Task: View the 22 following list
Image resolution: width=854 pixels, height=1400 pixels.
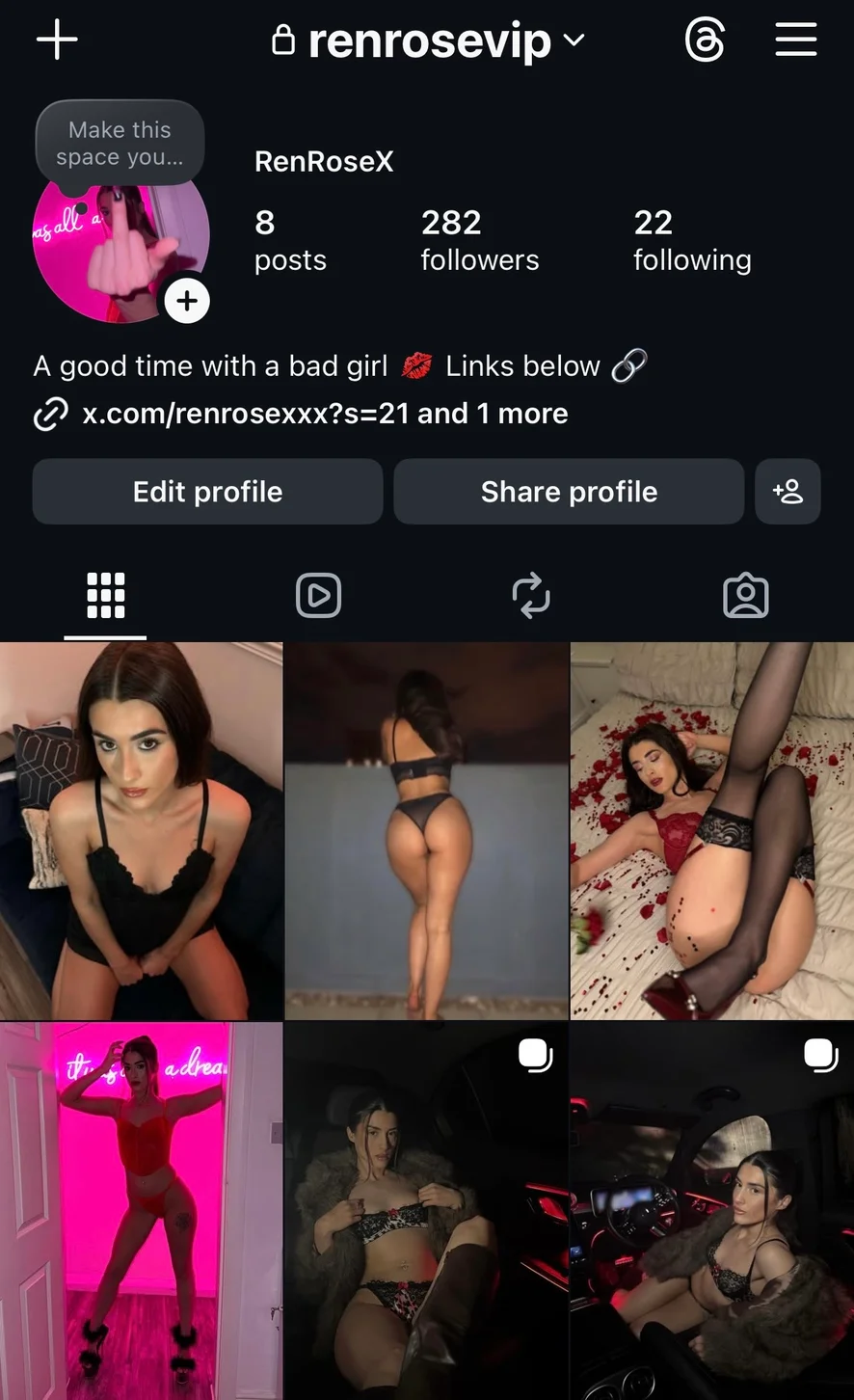Action: click(691, 240)
